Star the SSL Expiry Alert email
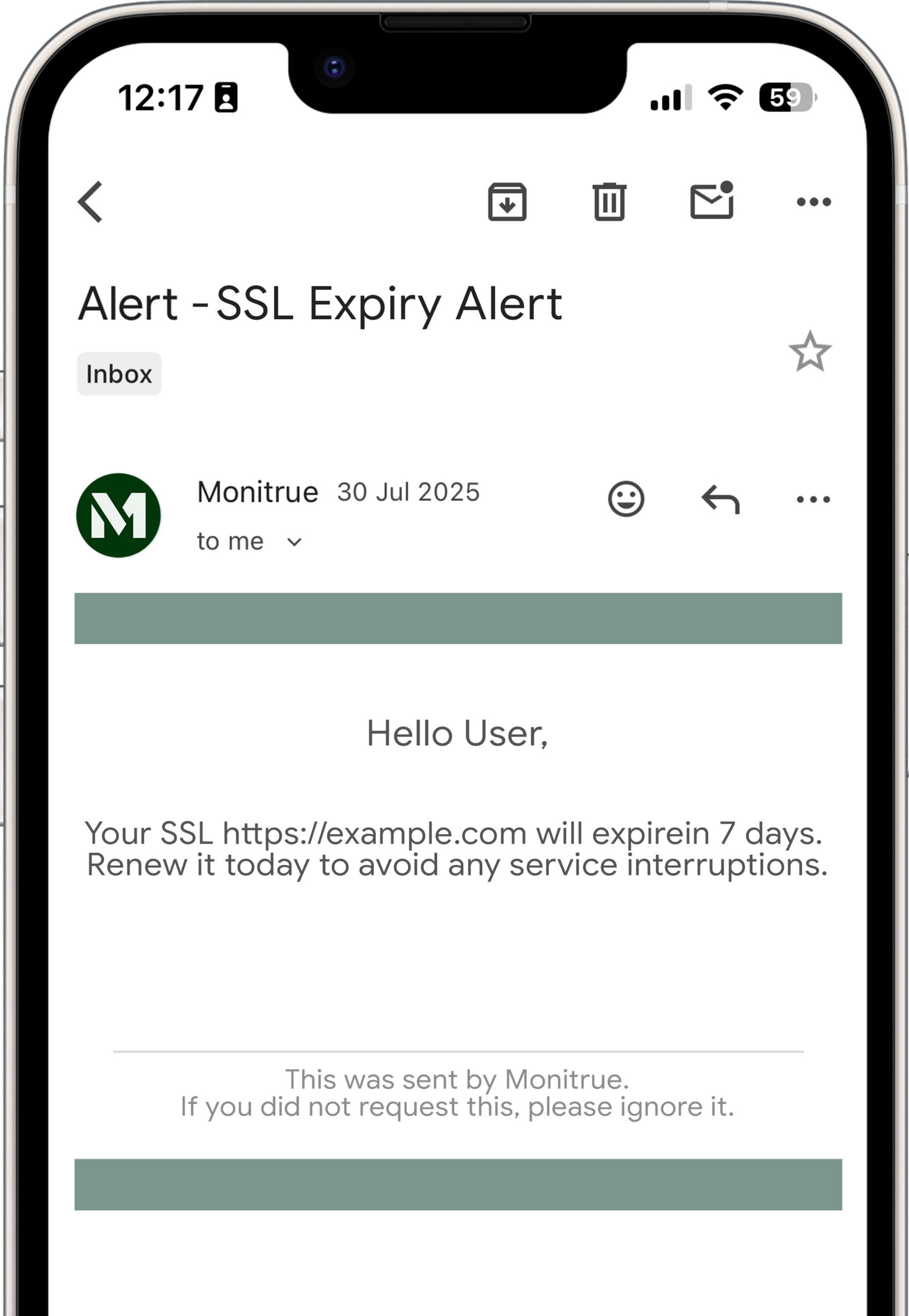 pos(809,351)
